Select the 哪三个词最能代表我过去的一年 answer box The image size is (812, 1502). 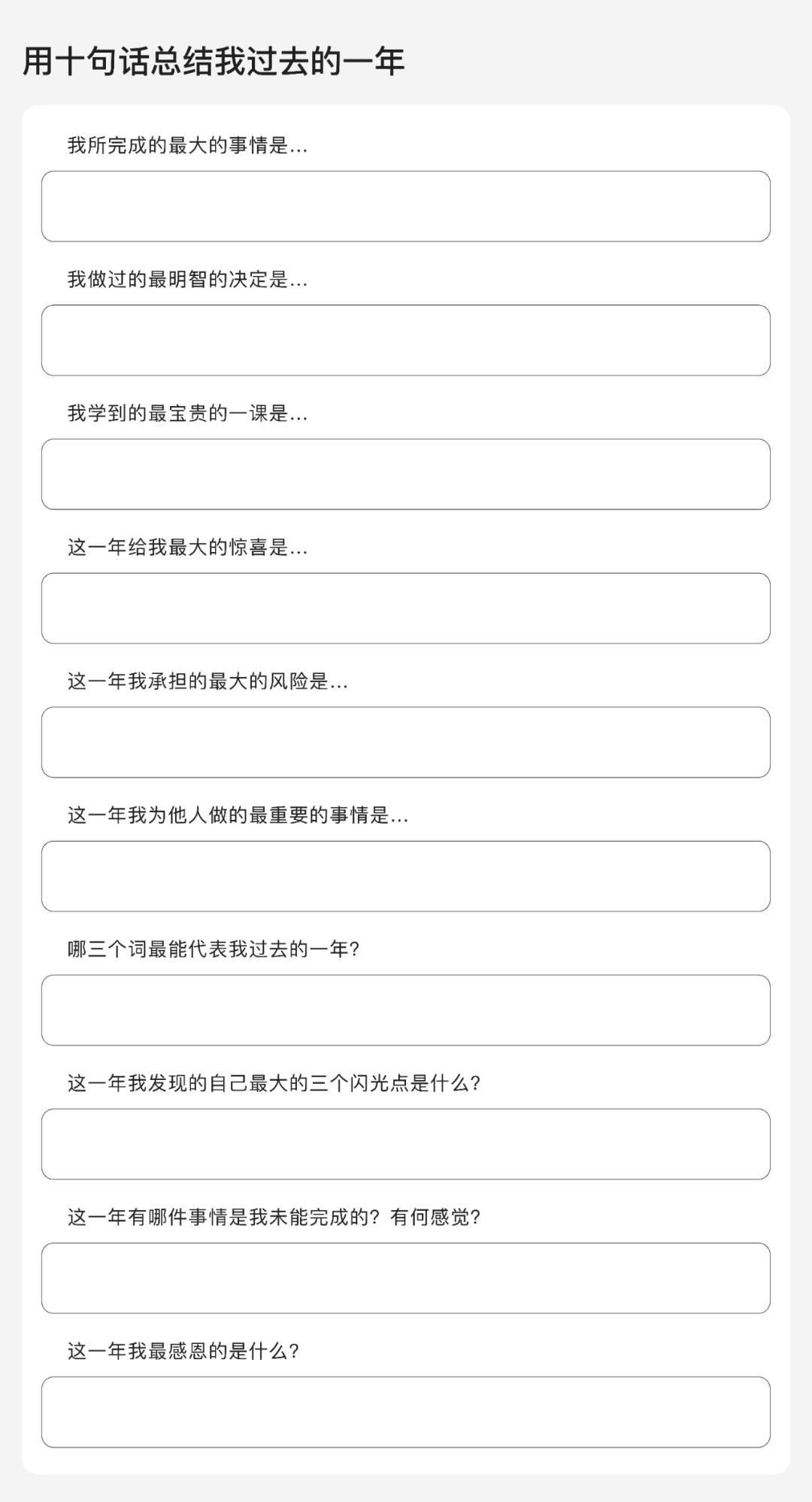pyautogui.click(x=406, y=1009)
